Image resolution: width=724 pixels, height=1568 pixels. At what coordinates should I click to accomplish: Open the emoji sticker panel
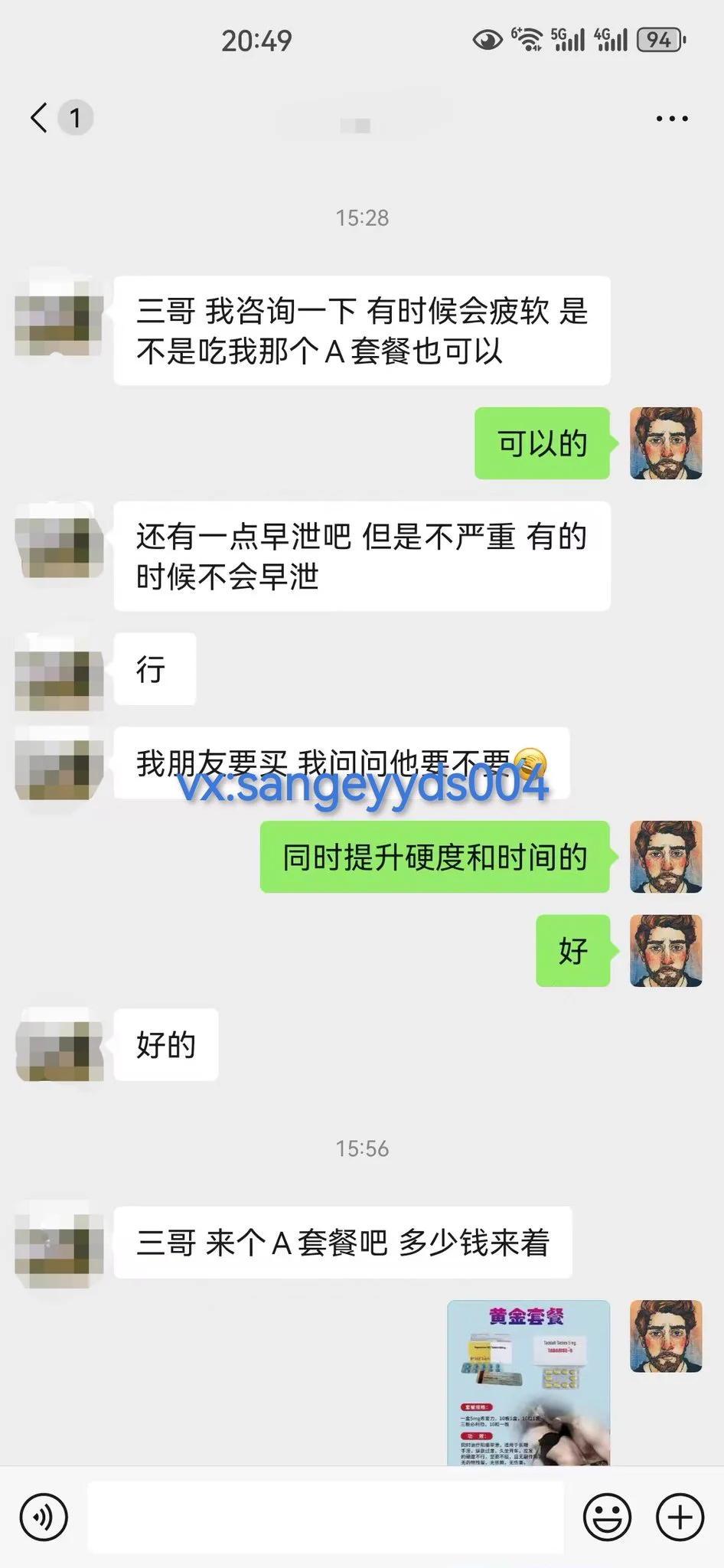point(607,1517)
